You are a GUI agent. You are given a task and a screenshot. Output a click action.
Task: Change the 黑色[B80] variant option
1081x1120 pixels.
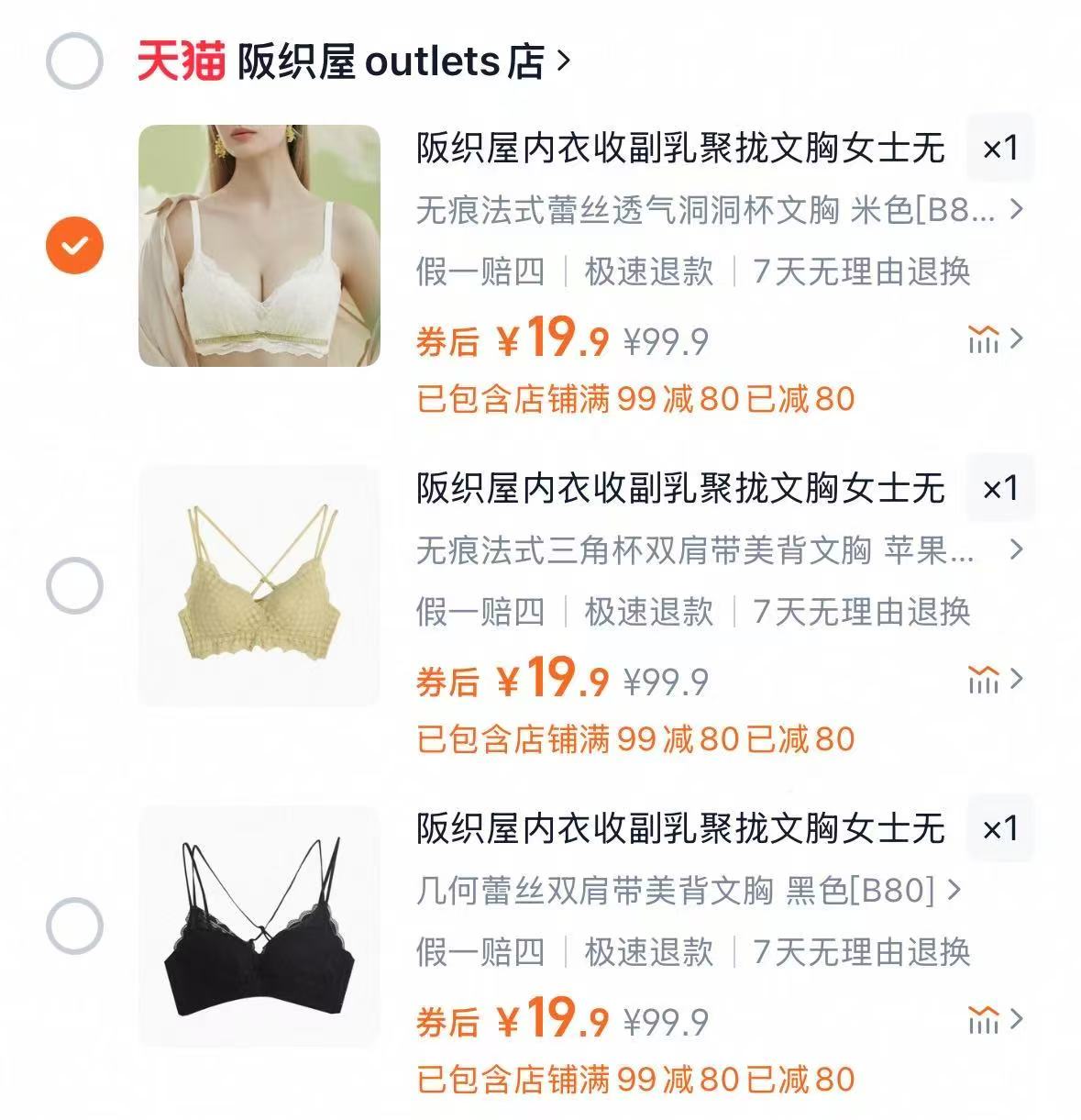point(688,891)
